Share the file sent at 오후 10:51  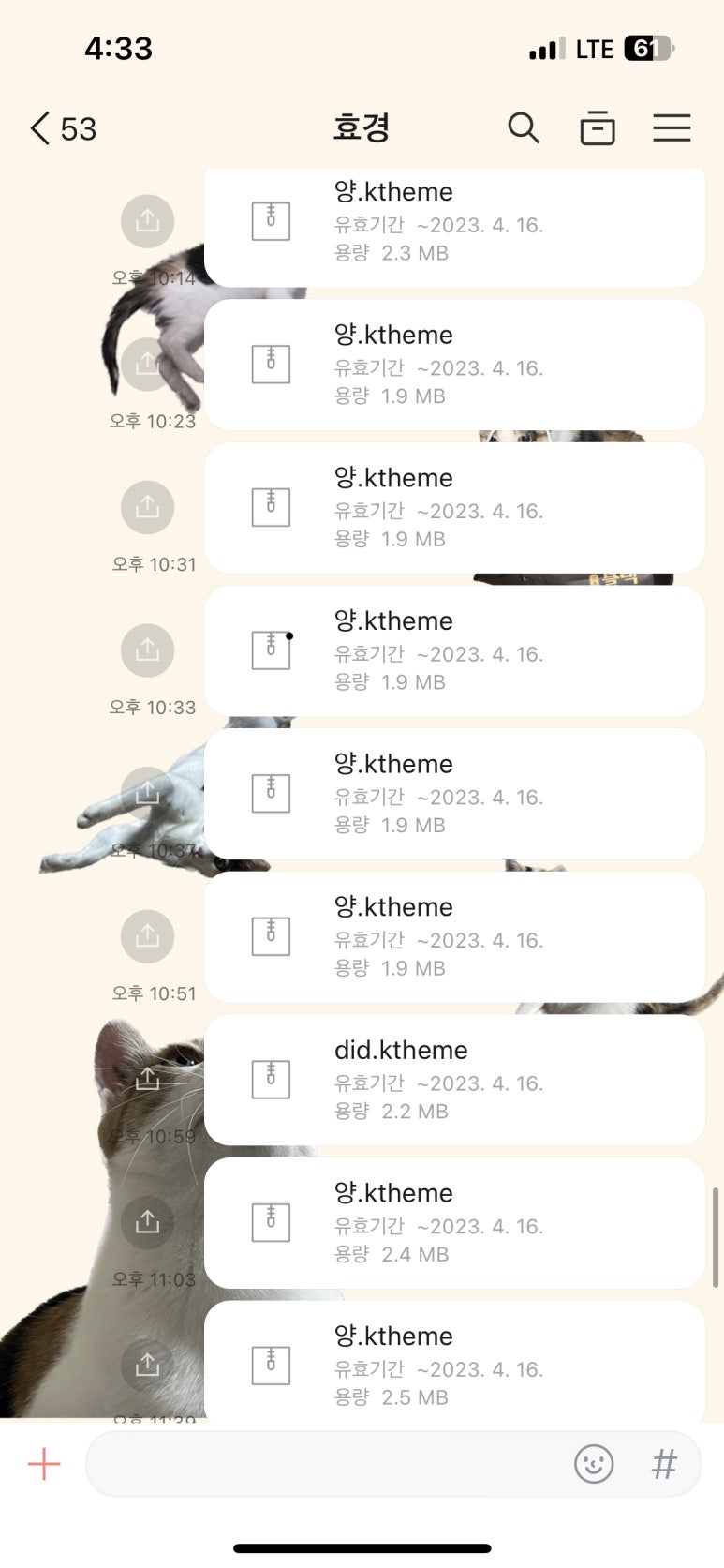click(x=147, y=935)
